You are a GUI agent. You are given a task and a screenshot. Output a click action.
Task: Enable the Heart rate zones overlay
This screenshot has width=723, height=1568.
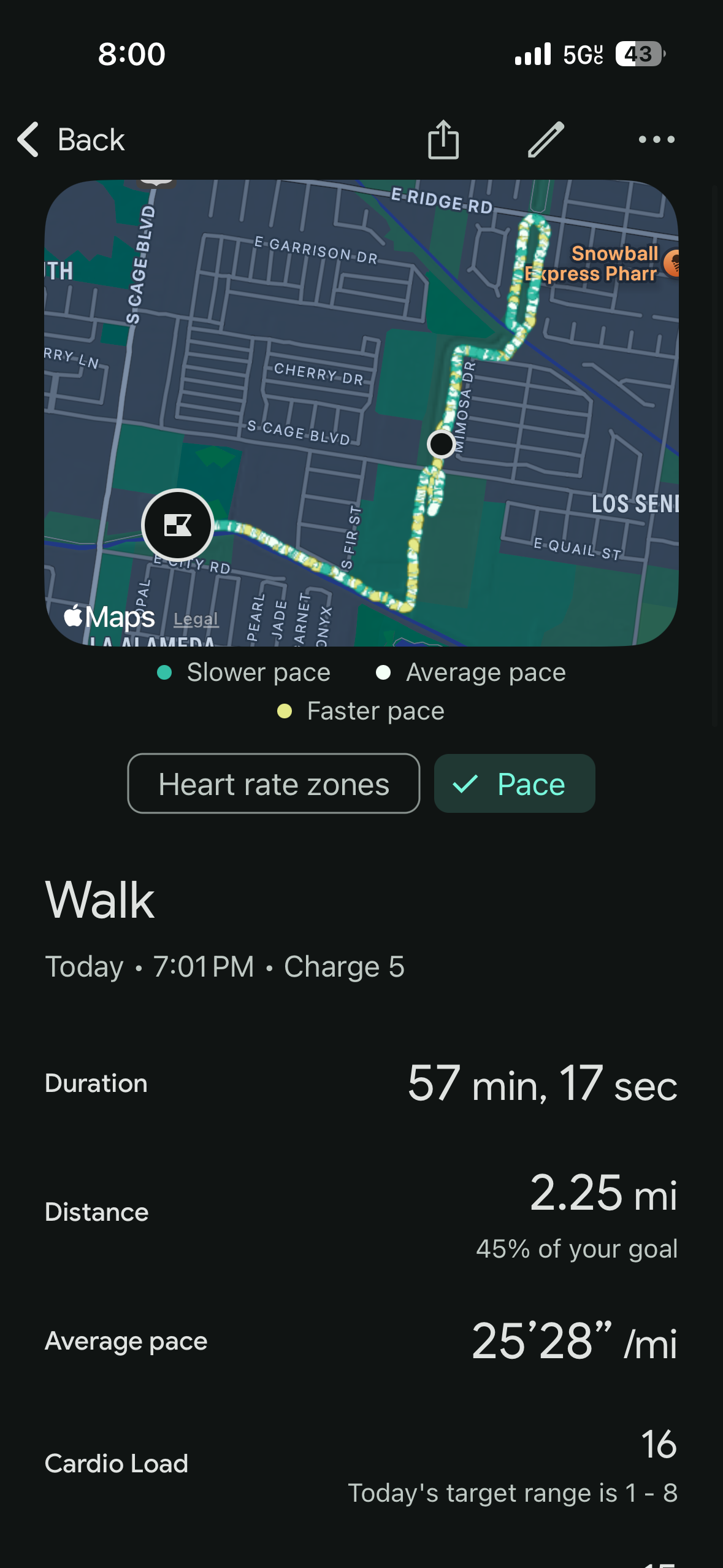(x=274, y=783)
